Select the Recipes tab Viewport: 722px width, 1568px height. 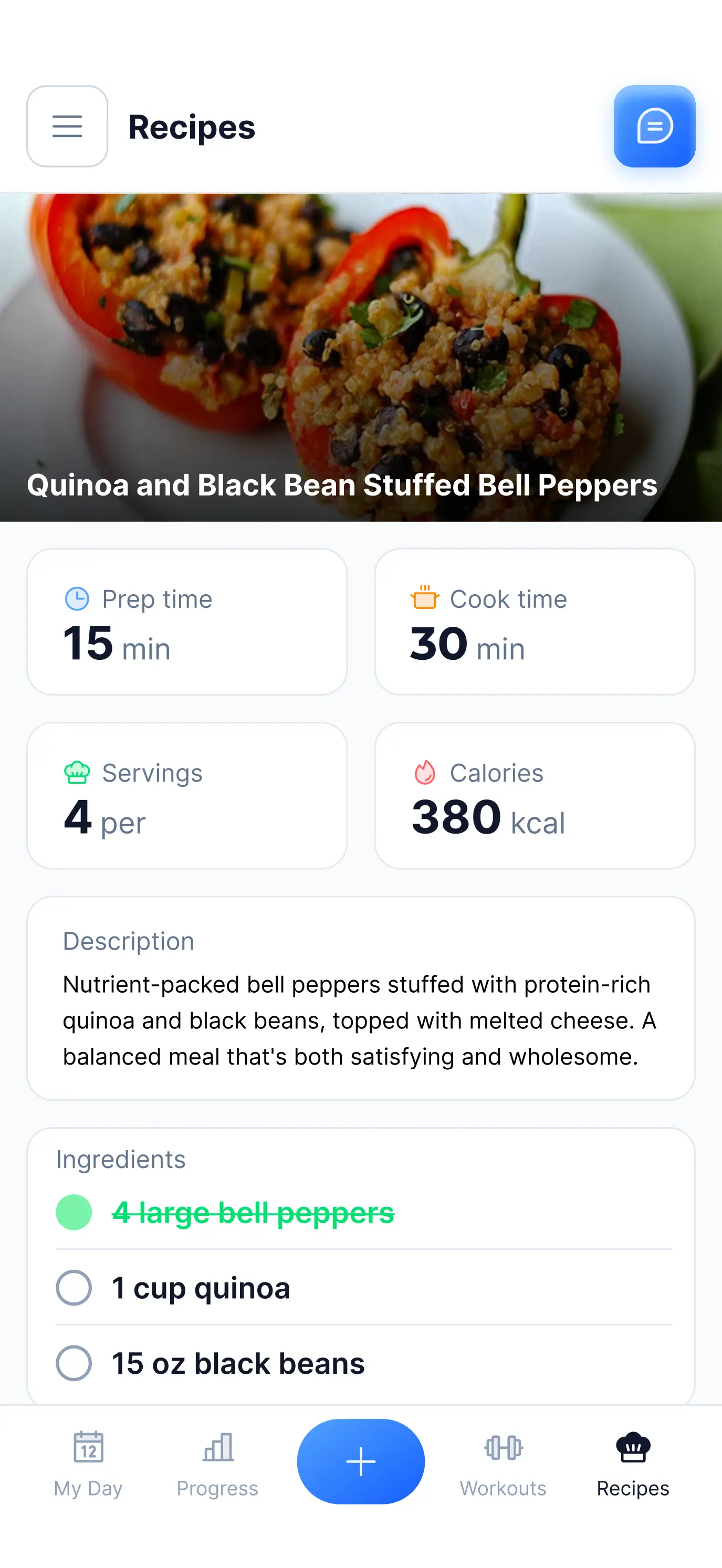[633, 1464]
